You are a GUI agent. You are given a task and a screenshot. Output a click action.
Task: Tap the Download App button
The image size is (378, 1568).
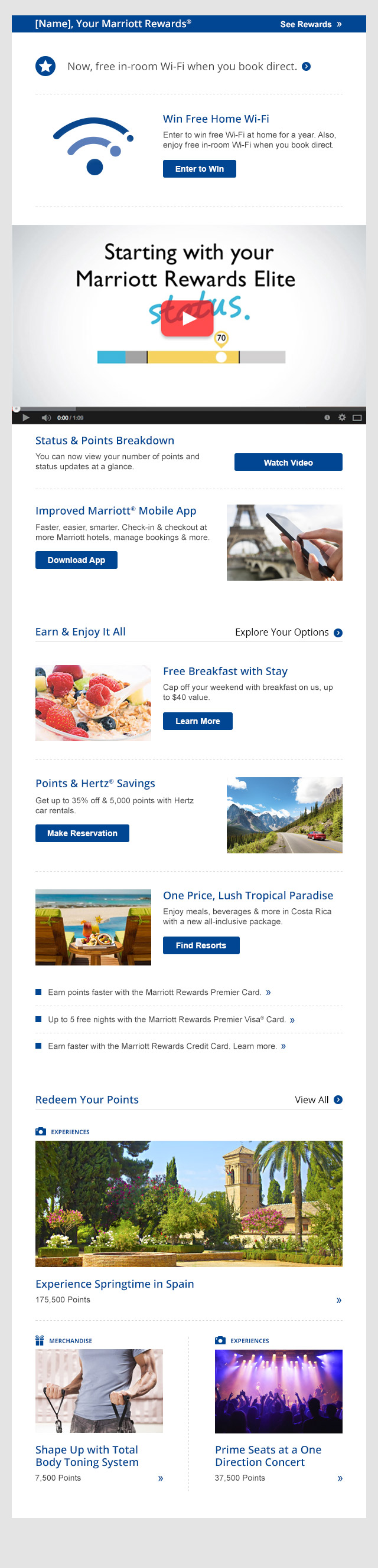[76, 560]
